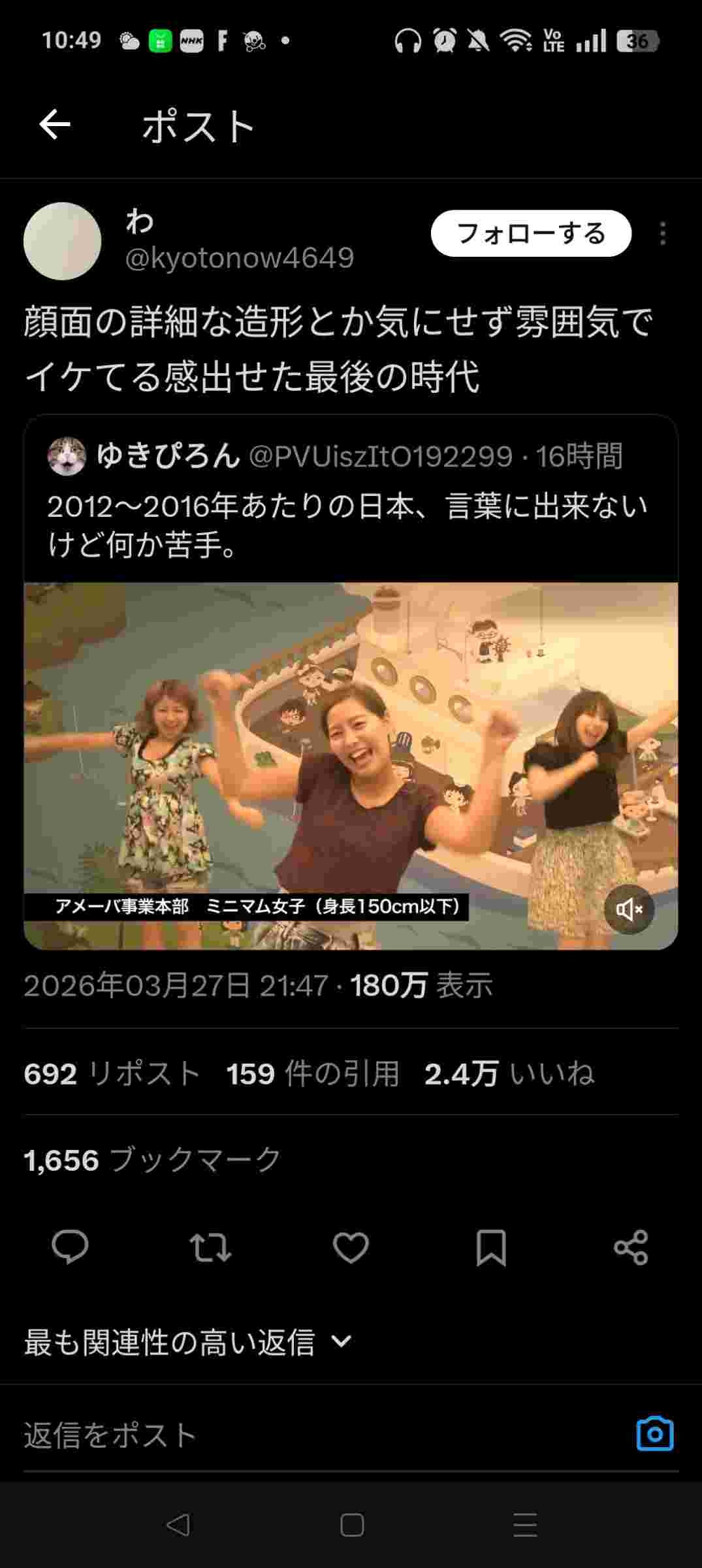The image size is (702, 1568).
Task: Bookmark this post
Action: pos(490,1247)
